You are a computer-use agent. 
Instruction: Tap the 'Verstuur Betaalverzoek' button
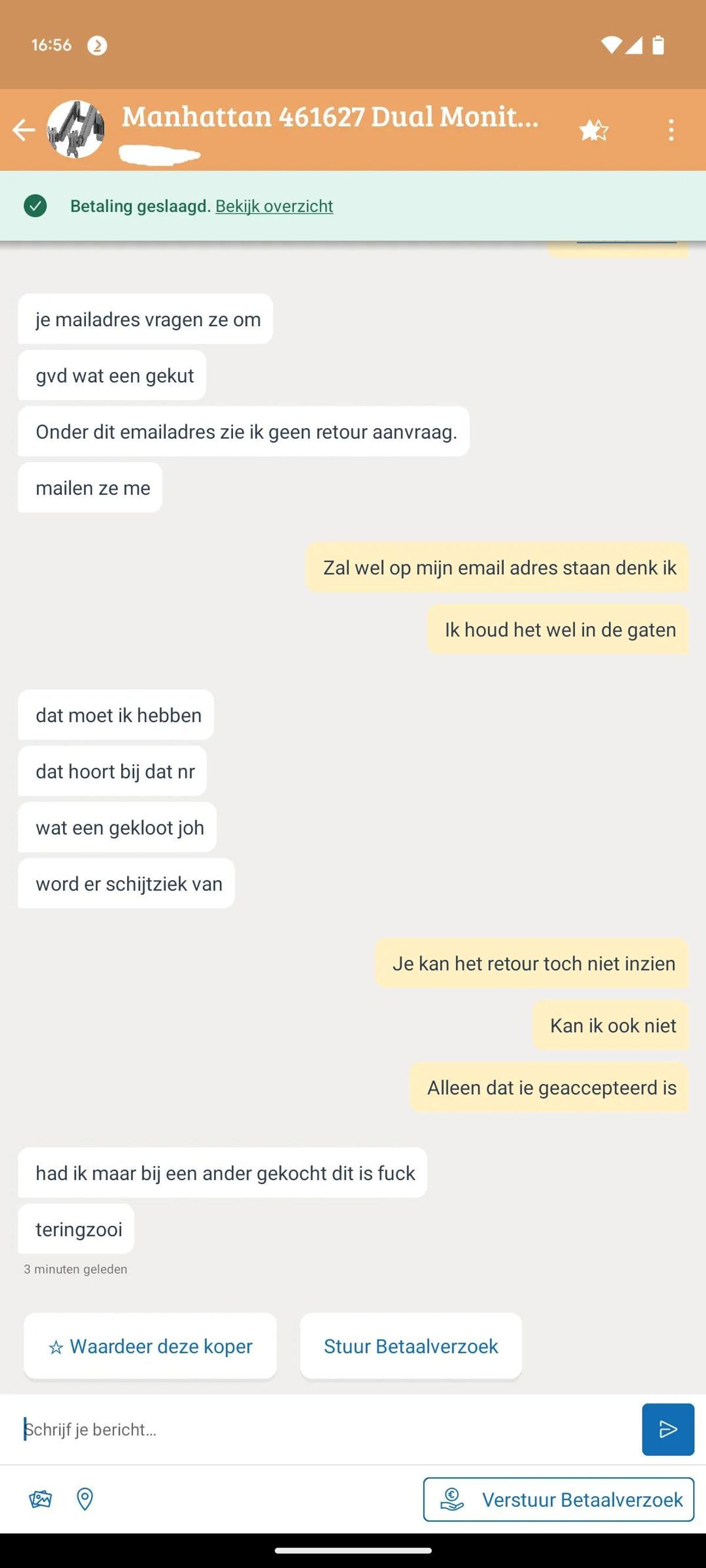558,1499
